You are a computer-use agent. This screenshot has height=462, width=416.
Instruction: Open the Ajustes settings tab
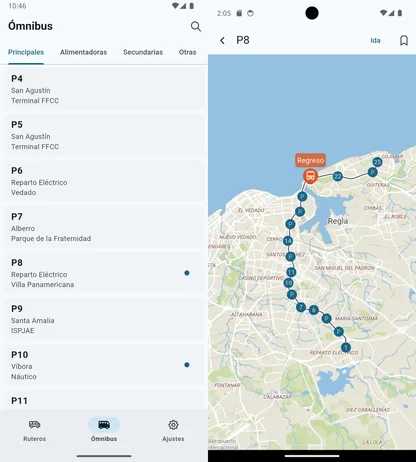173,430
